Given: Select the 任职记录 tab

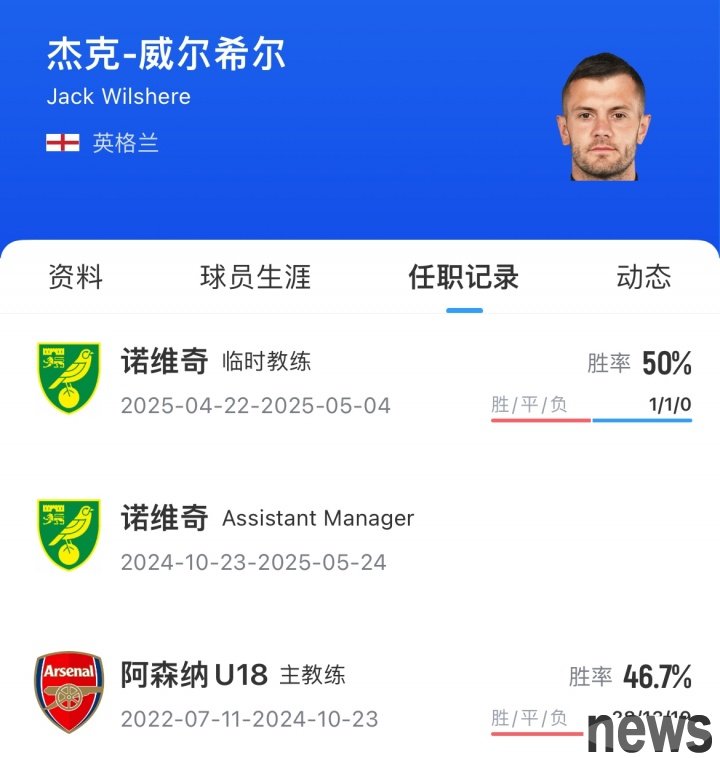Looking at the screenshot, I should (464, 277).
